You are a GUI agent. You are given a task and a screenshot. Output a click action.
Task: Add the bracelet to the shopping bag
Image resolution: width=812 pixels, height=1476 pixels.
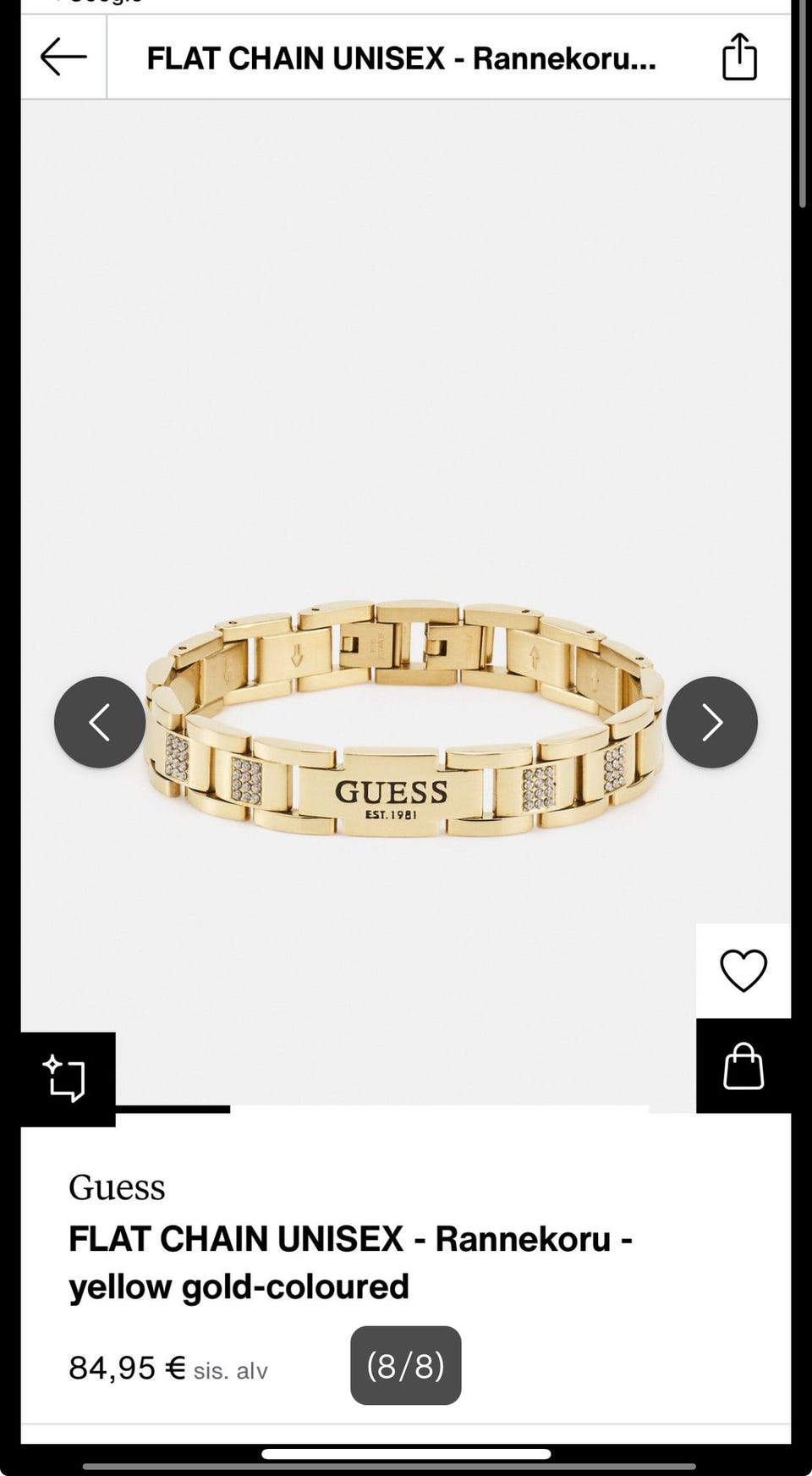(x=743, y=1066)
